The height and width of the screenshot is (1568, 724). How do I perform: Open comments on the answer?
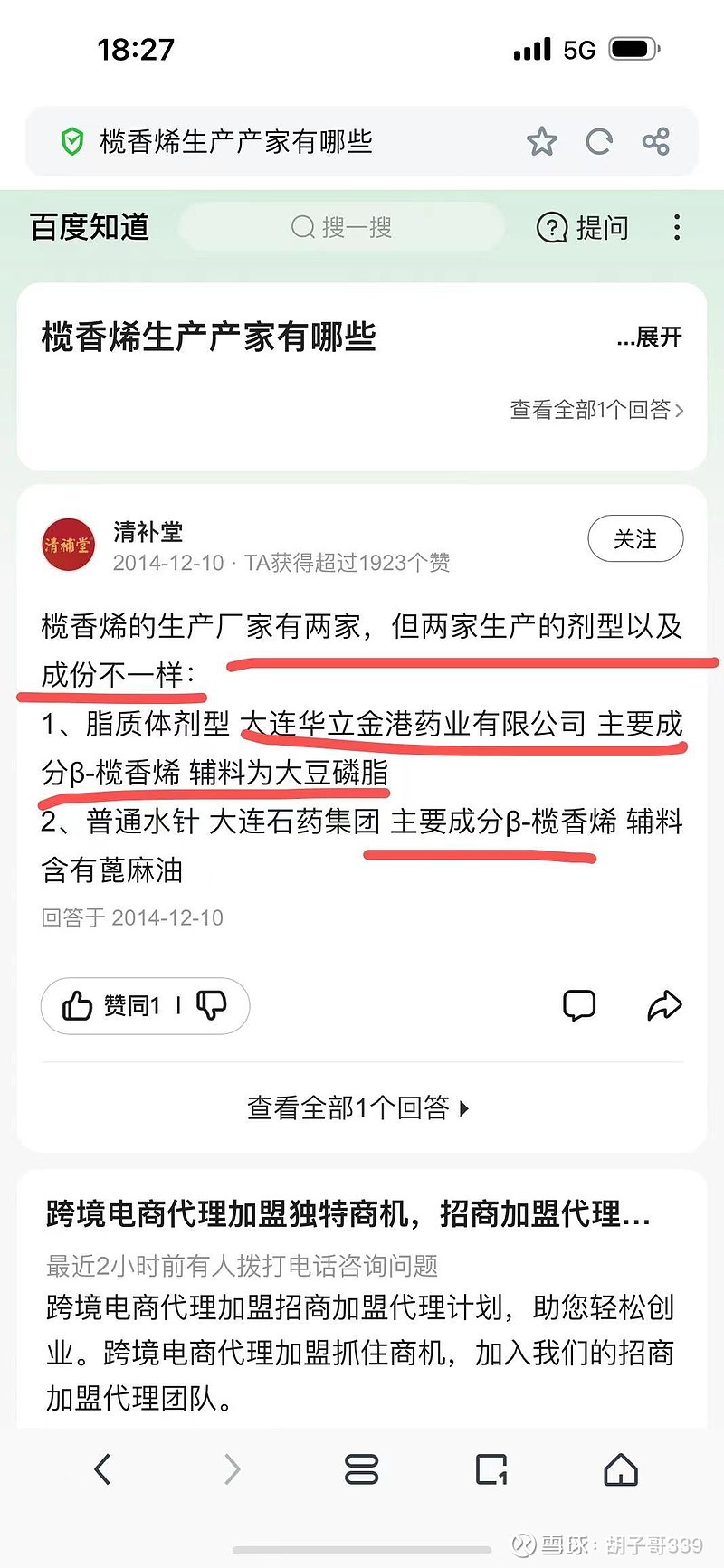579,1005
